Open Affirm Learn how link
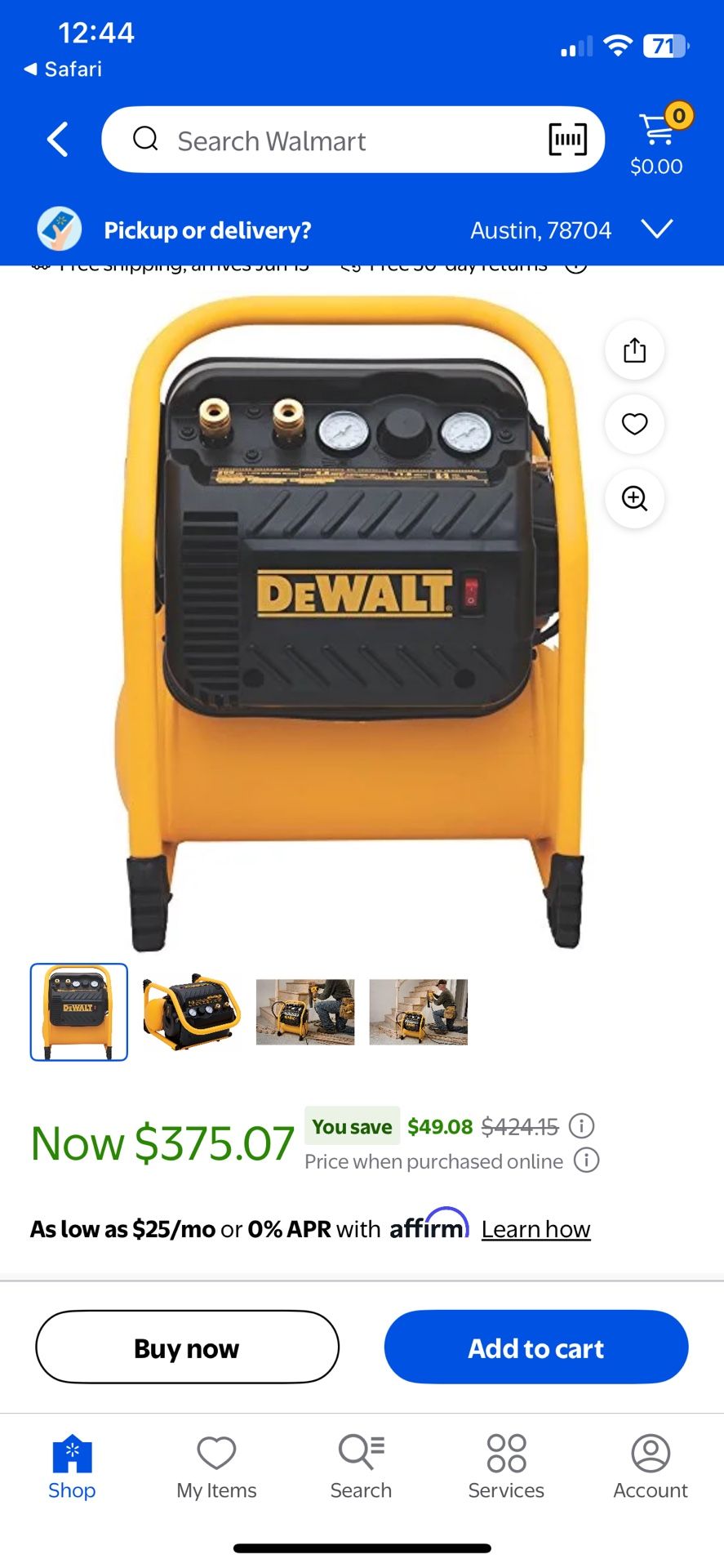 (535, 1229)
